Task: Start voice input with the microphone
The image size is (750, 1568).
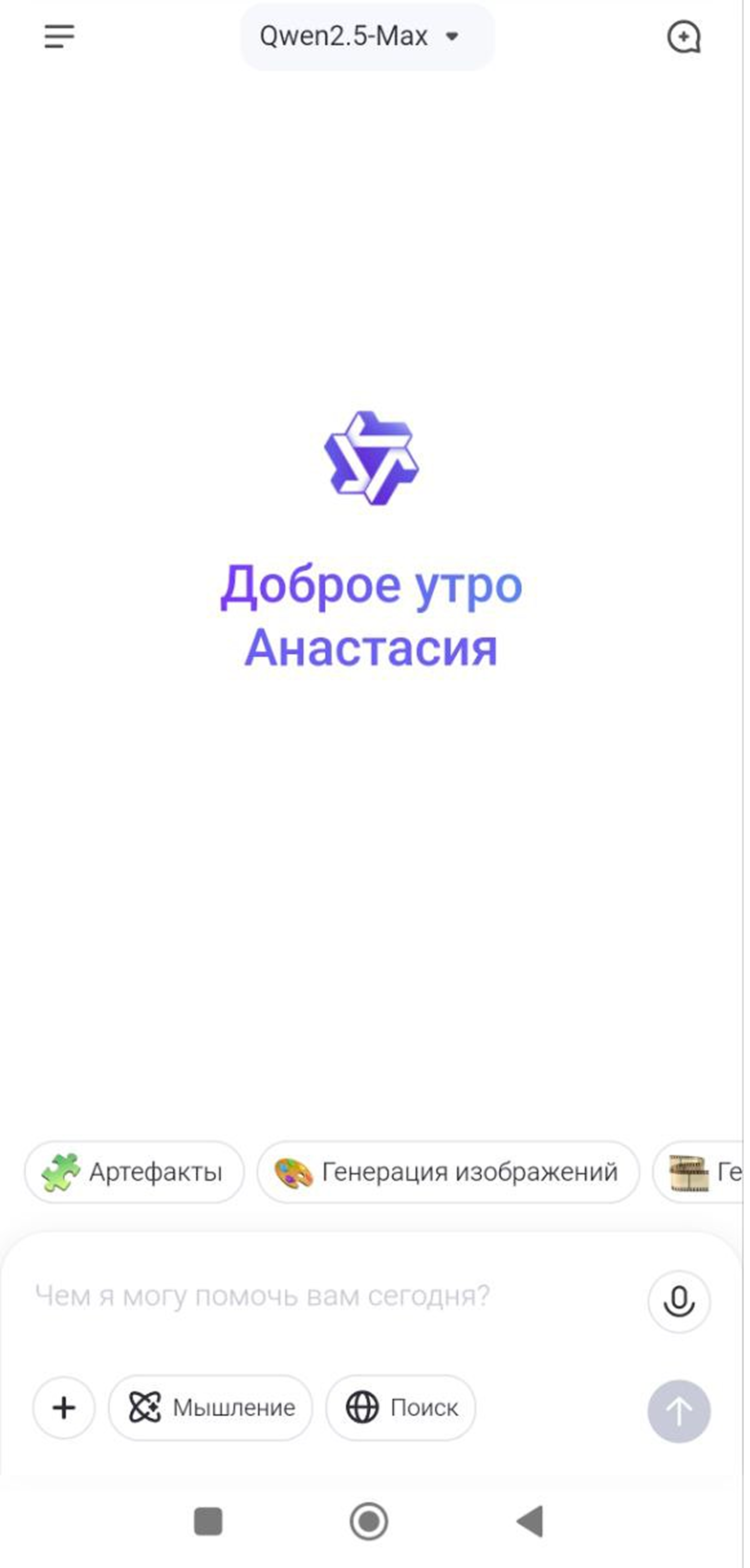Action: pyautogui.click(x=679, y=1302)
